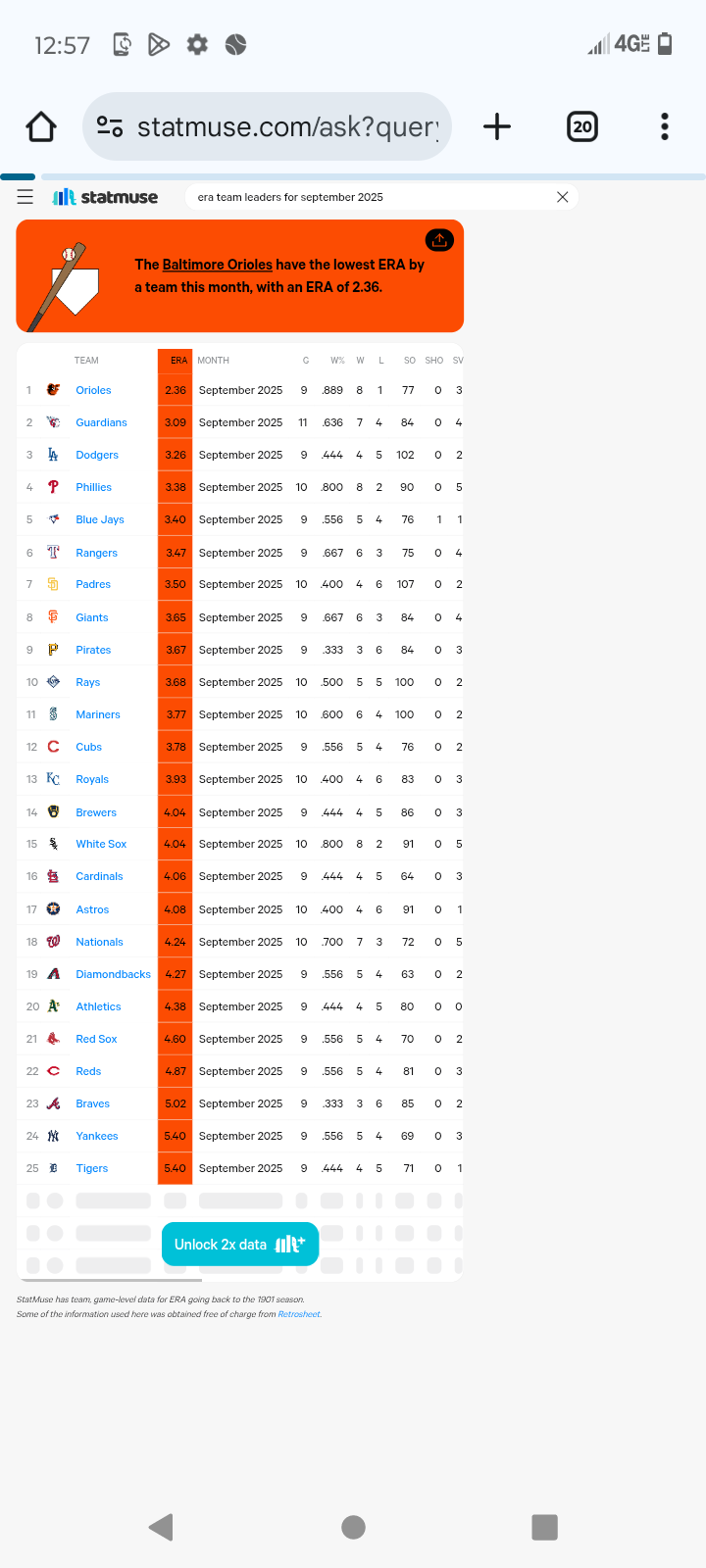Click the statmuse logo
Screen dimensions: 706x1568
tap(104, 196)
